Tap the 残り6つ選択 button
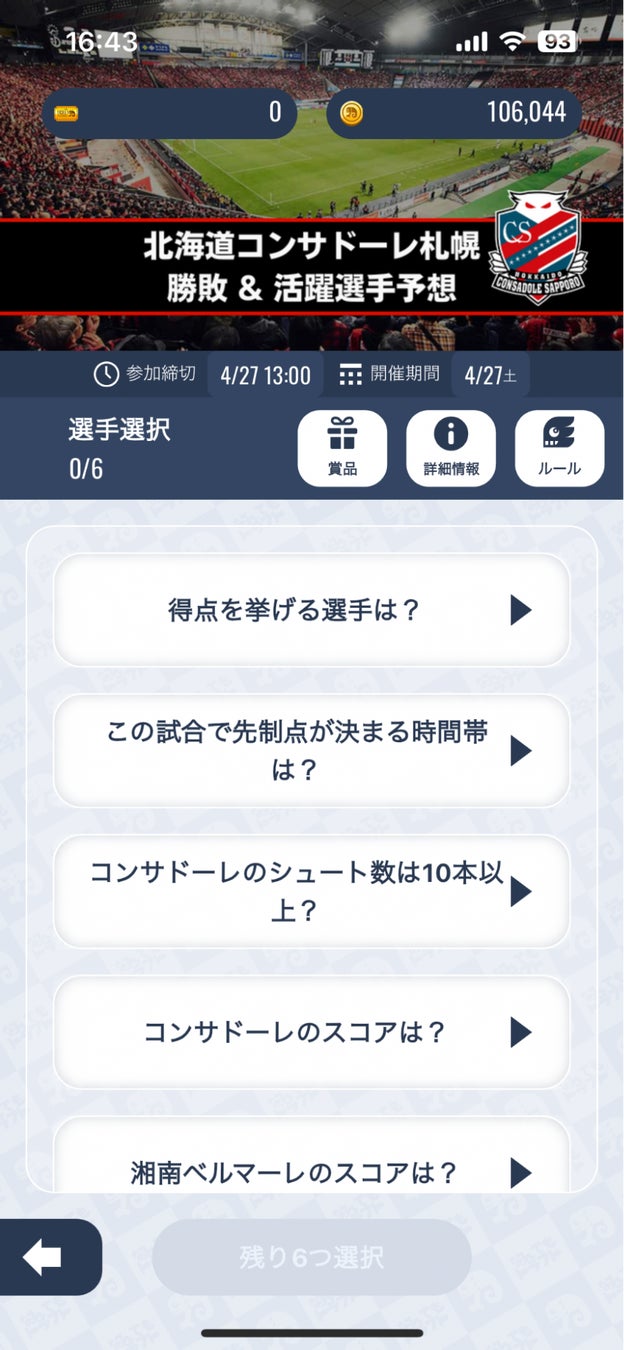This screenshot has width=624, height=1350. 311,1258
